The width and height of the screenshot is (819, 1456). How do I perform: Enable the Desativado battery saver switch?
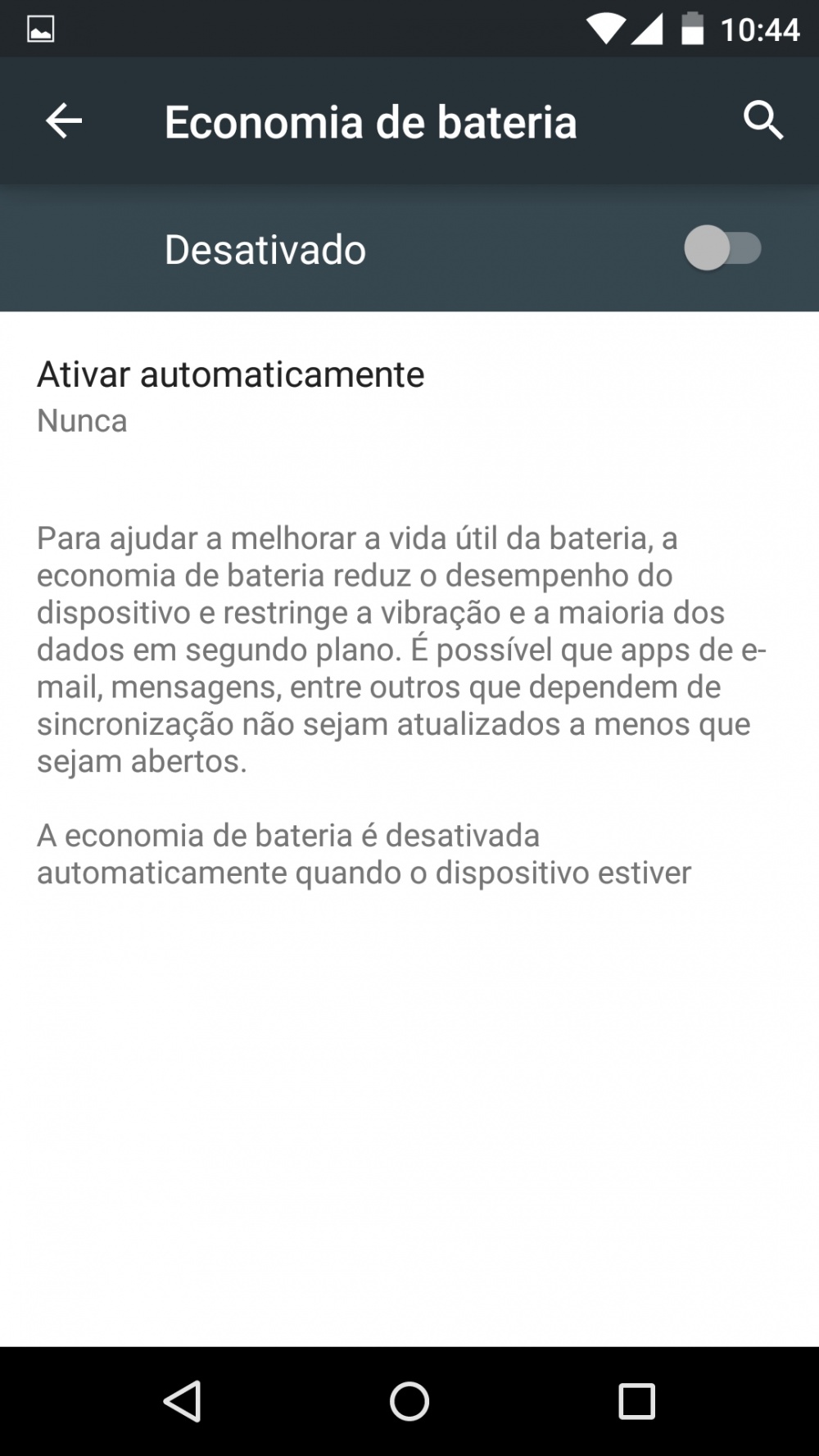click(723, 248)
